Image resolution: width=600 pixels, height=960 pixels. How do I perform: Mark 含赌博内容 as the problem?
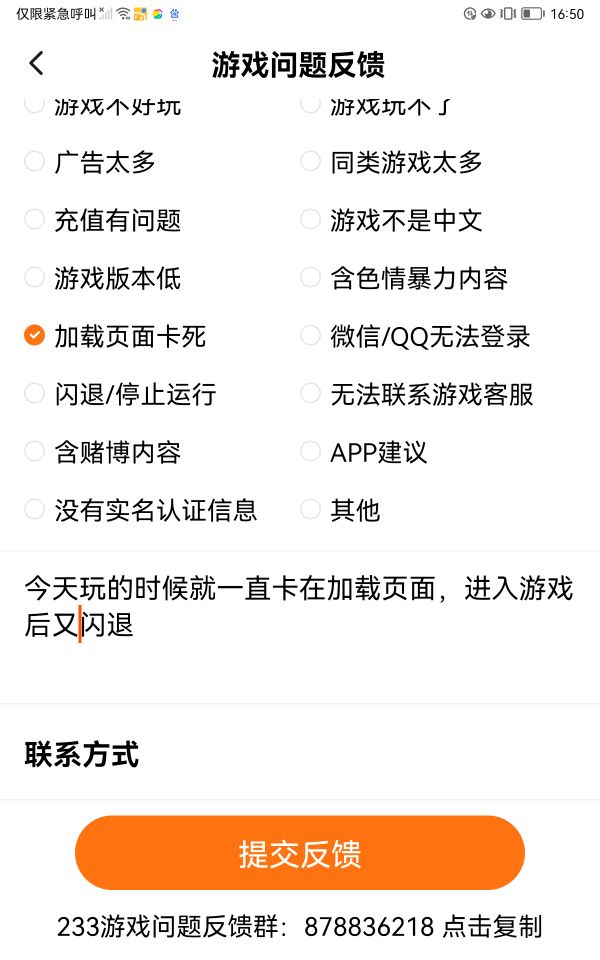[103, 452]
